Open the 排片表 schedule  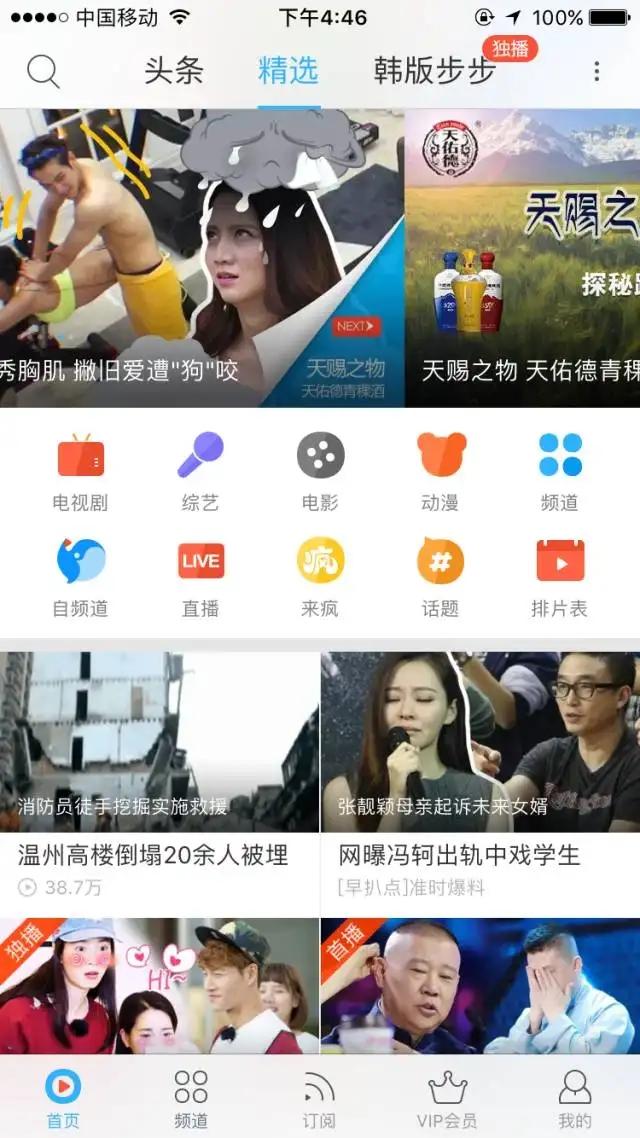tap(560, 577)
